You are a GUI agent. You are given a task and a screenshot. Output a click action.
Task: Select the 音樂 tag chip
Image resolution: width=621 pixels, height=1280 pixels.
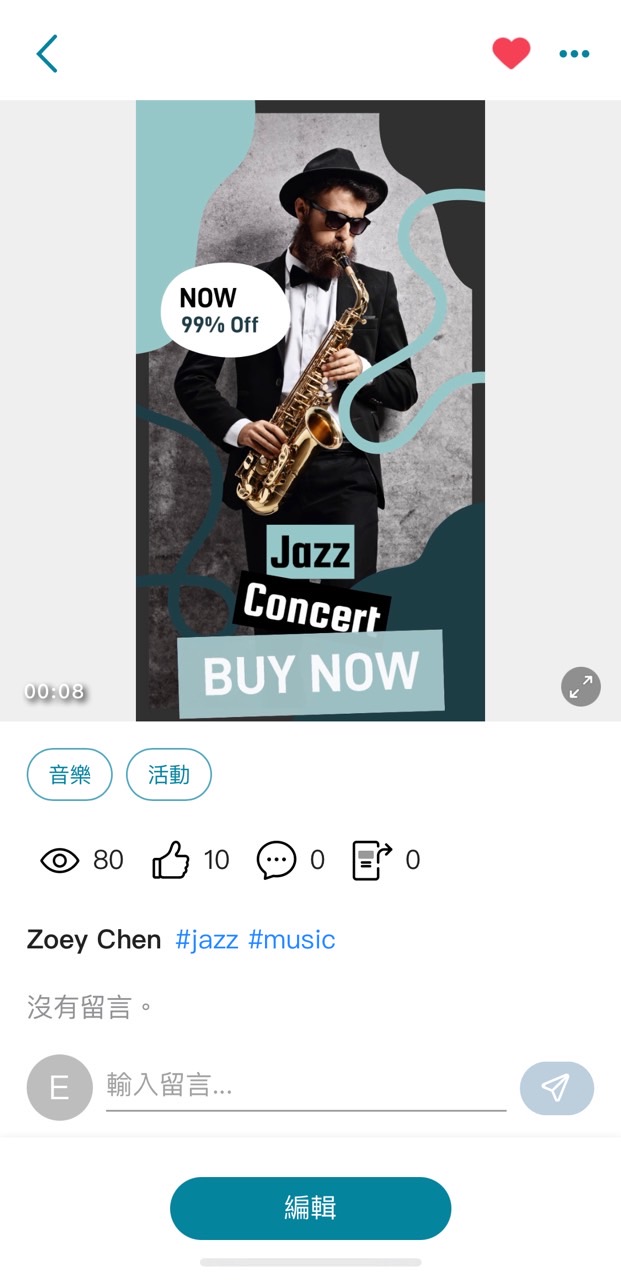click(70, 775)
